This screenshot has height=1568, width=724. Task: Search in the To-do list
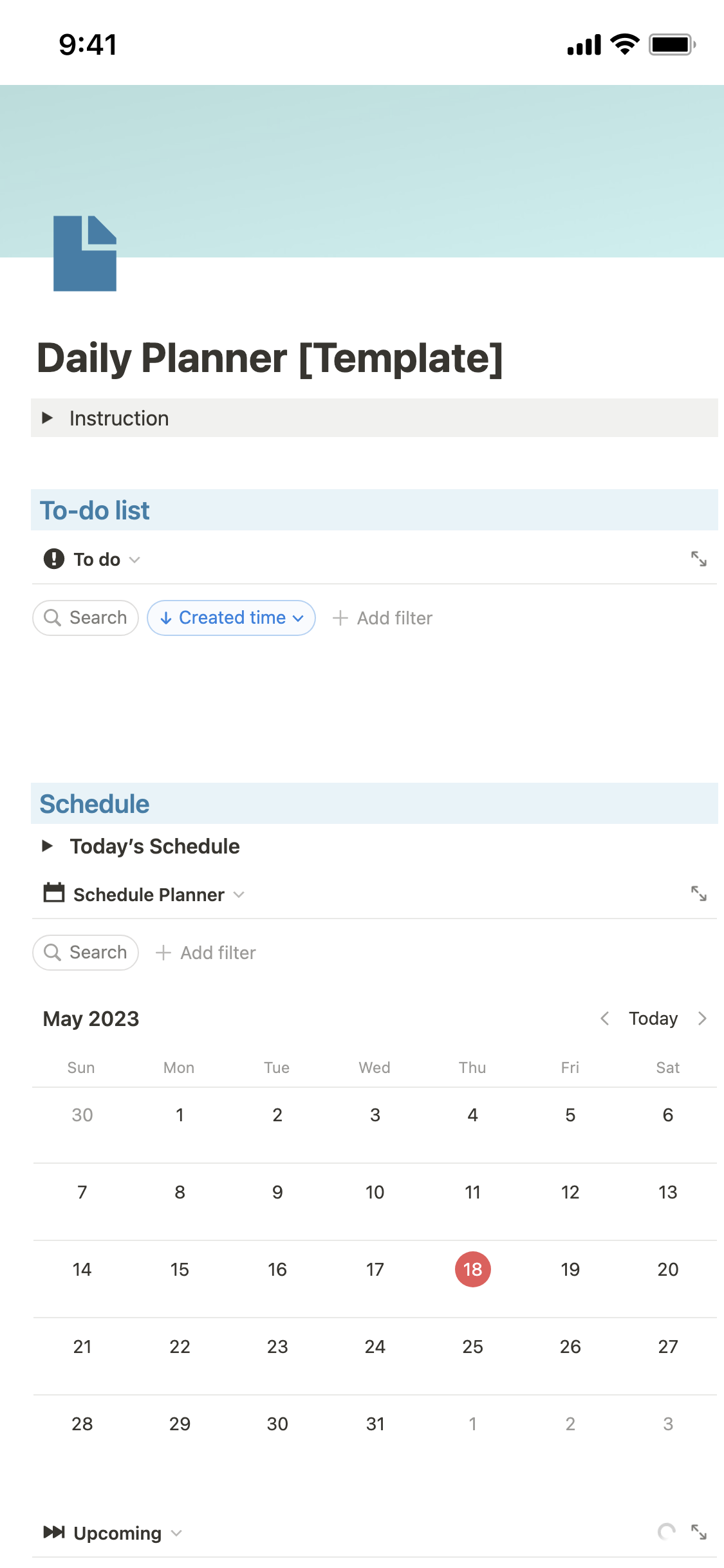tap(86, 618)
